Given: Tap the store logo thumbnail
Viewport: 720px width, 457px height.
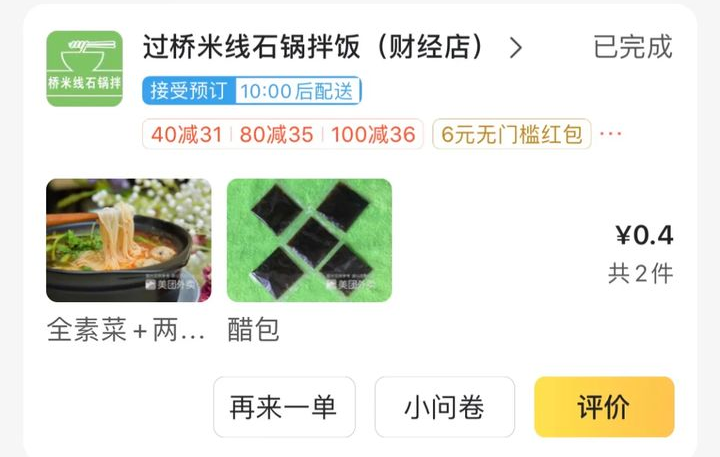Looking at the screenshot, I should (84, 68).
